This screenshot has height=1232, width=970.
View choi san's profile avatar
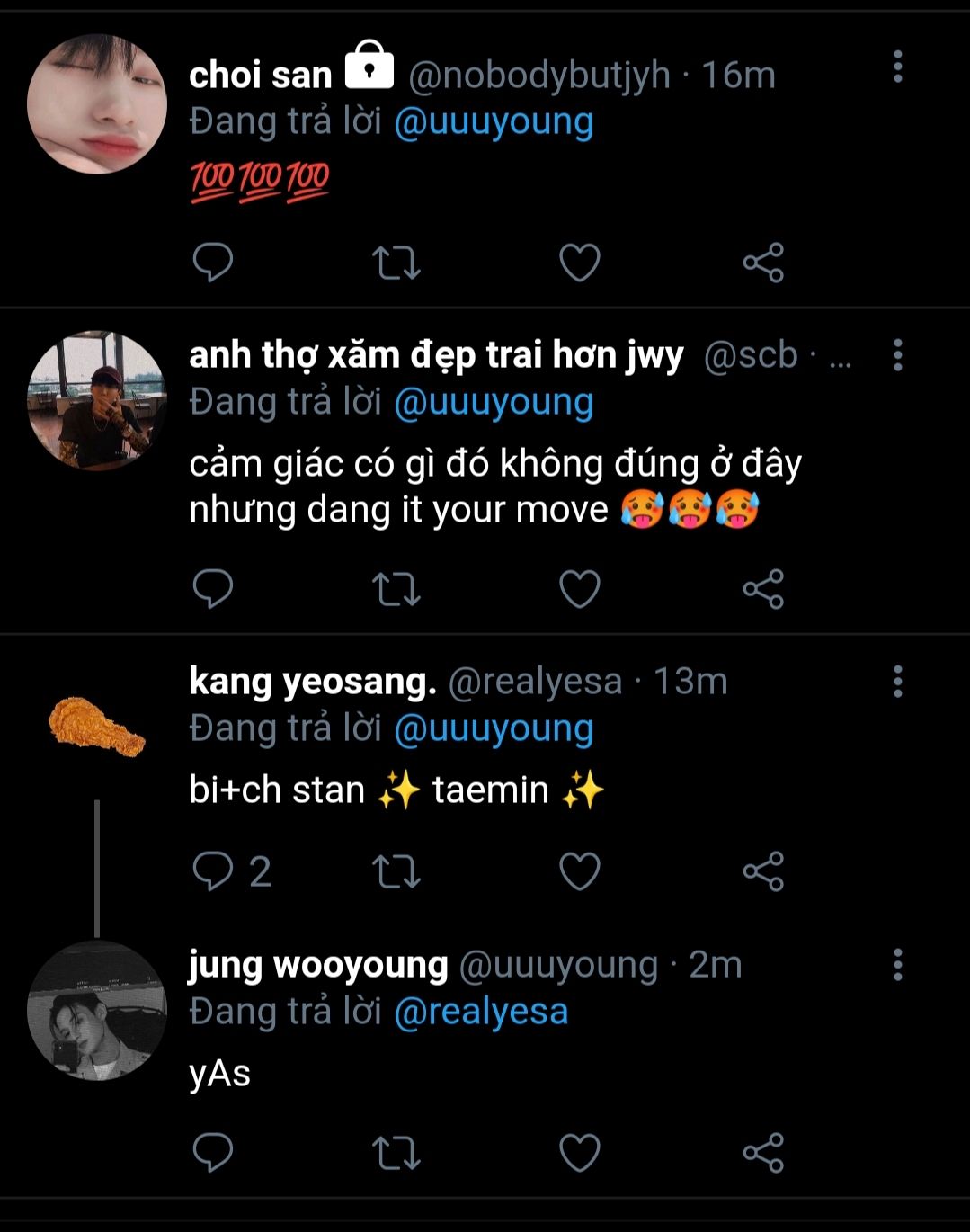97,104
